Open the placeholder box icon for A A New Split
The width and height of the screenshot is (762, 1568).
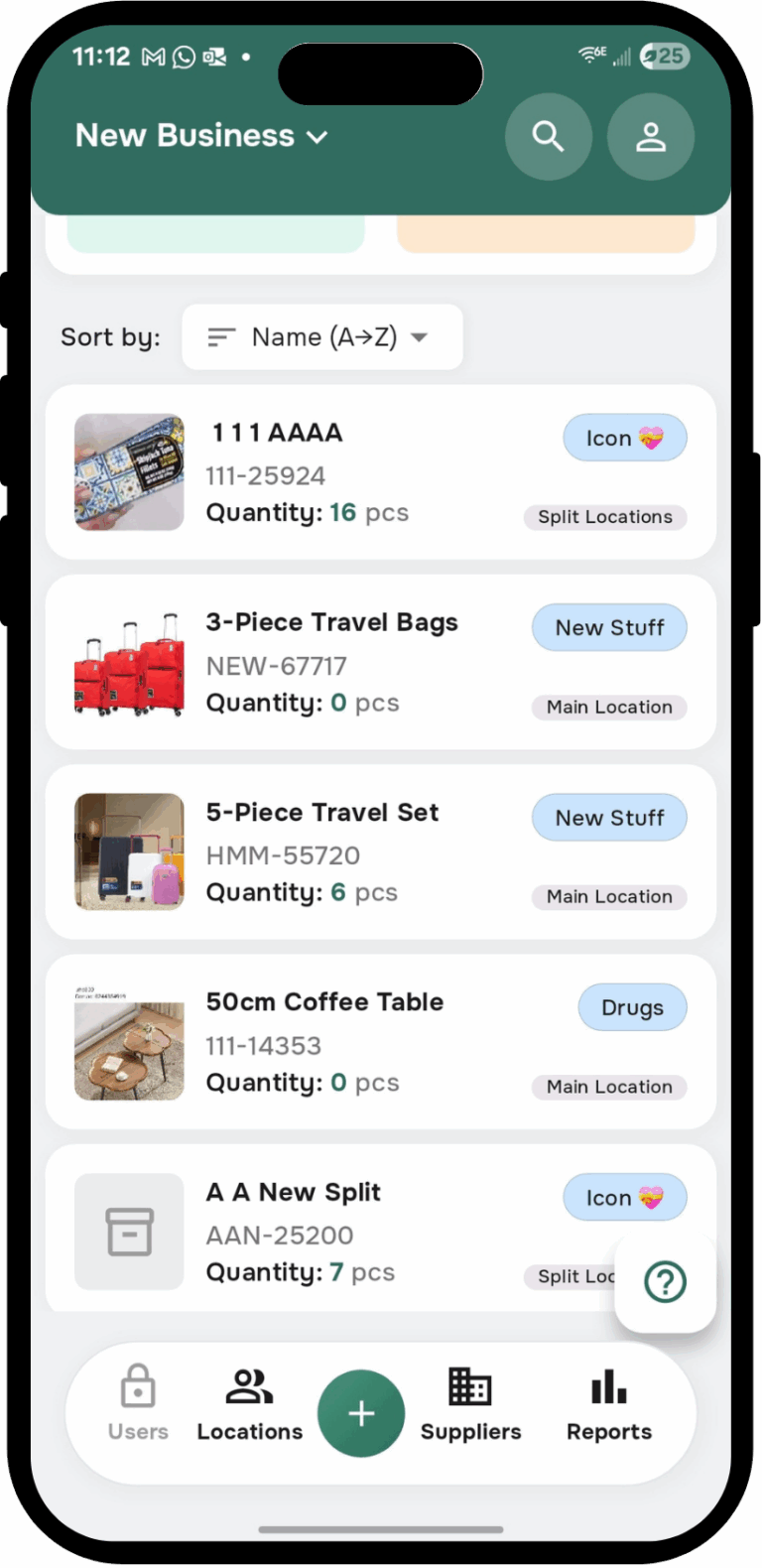point(129,1232)
